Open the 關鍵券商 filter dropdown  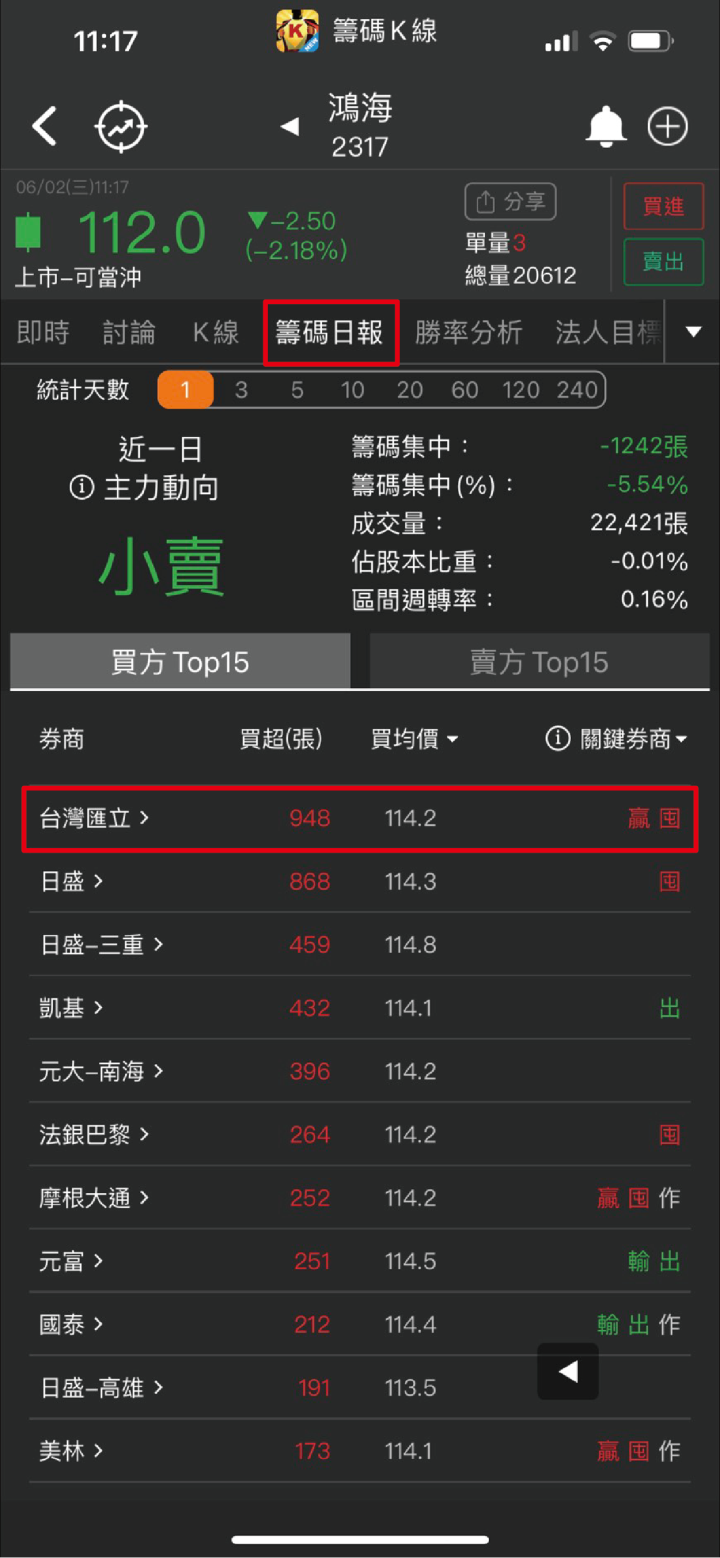click(x=617, y=740)
